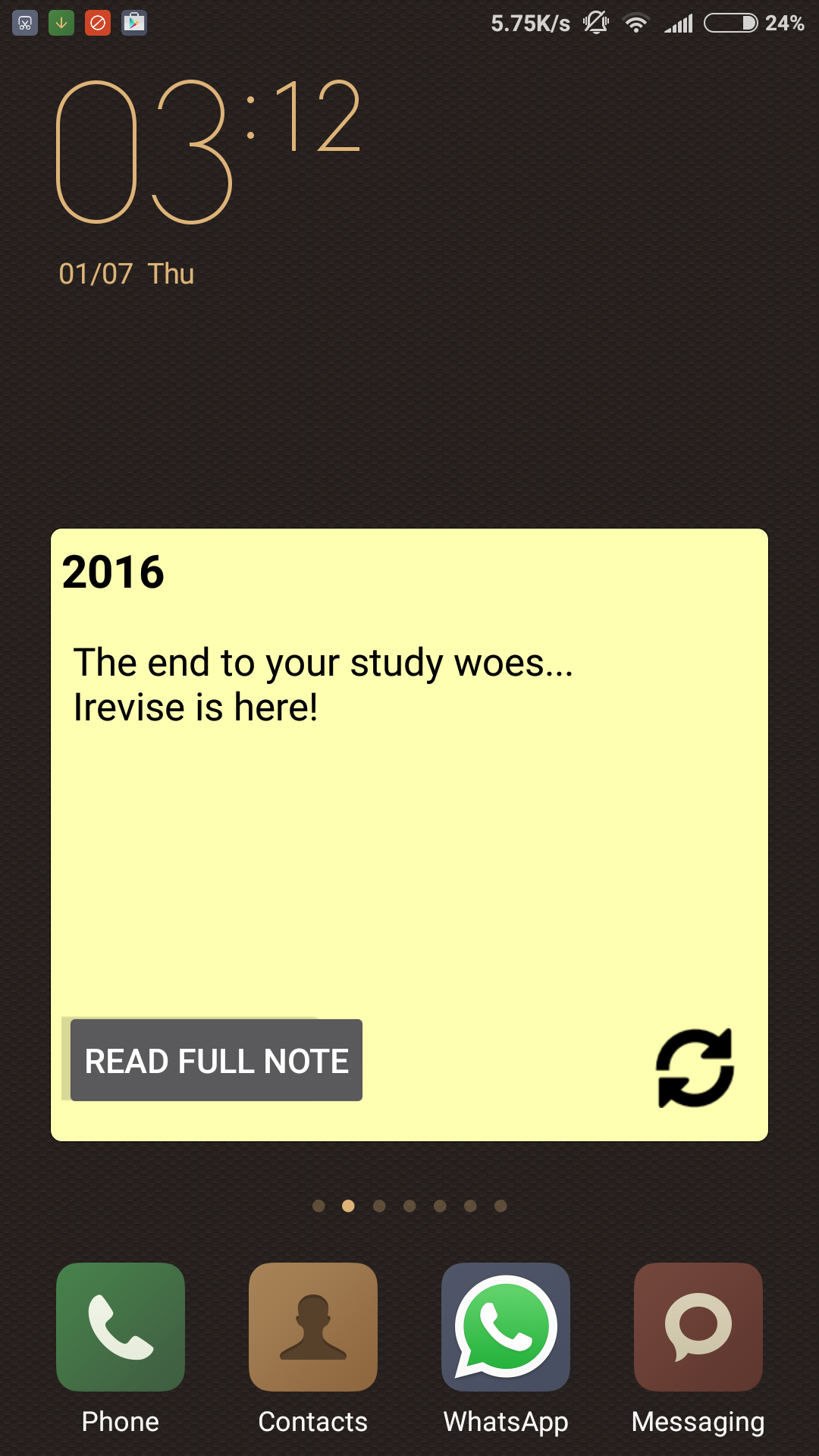
Task: Launch the Phone app
Action: [121, 1327]
